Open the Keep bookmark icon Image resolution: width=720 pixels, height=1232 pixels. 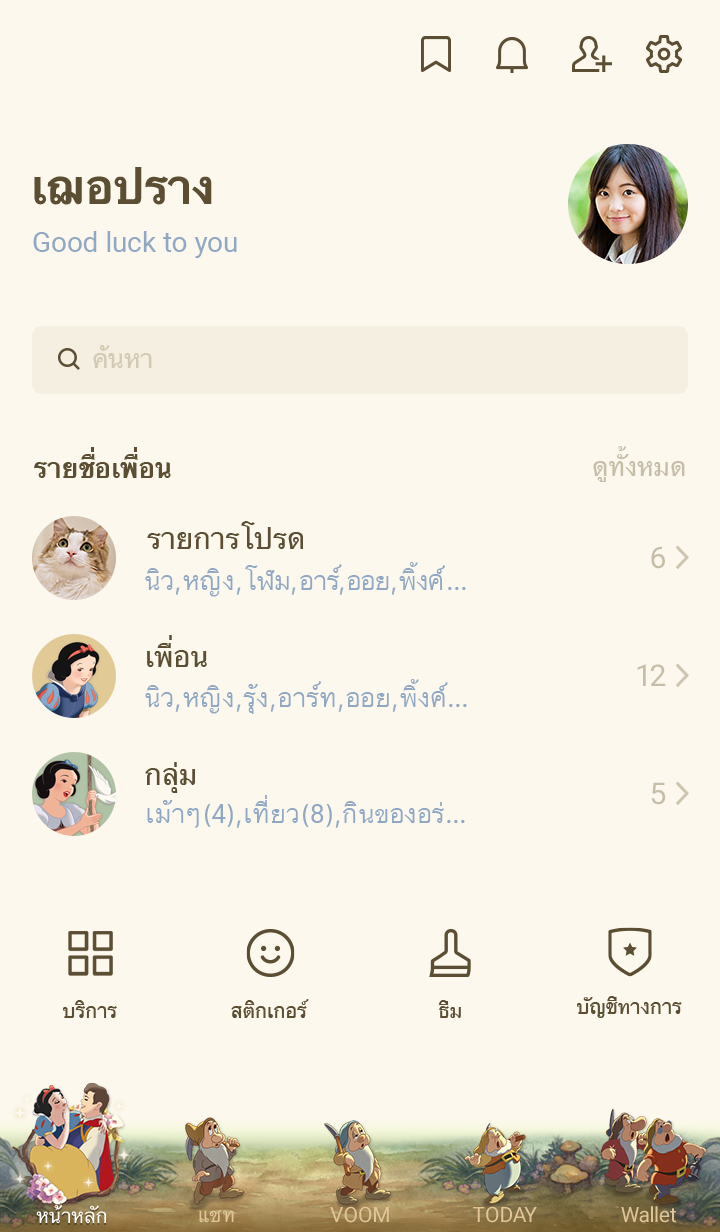[x=435, y=54]
